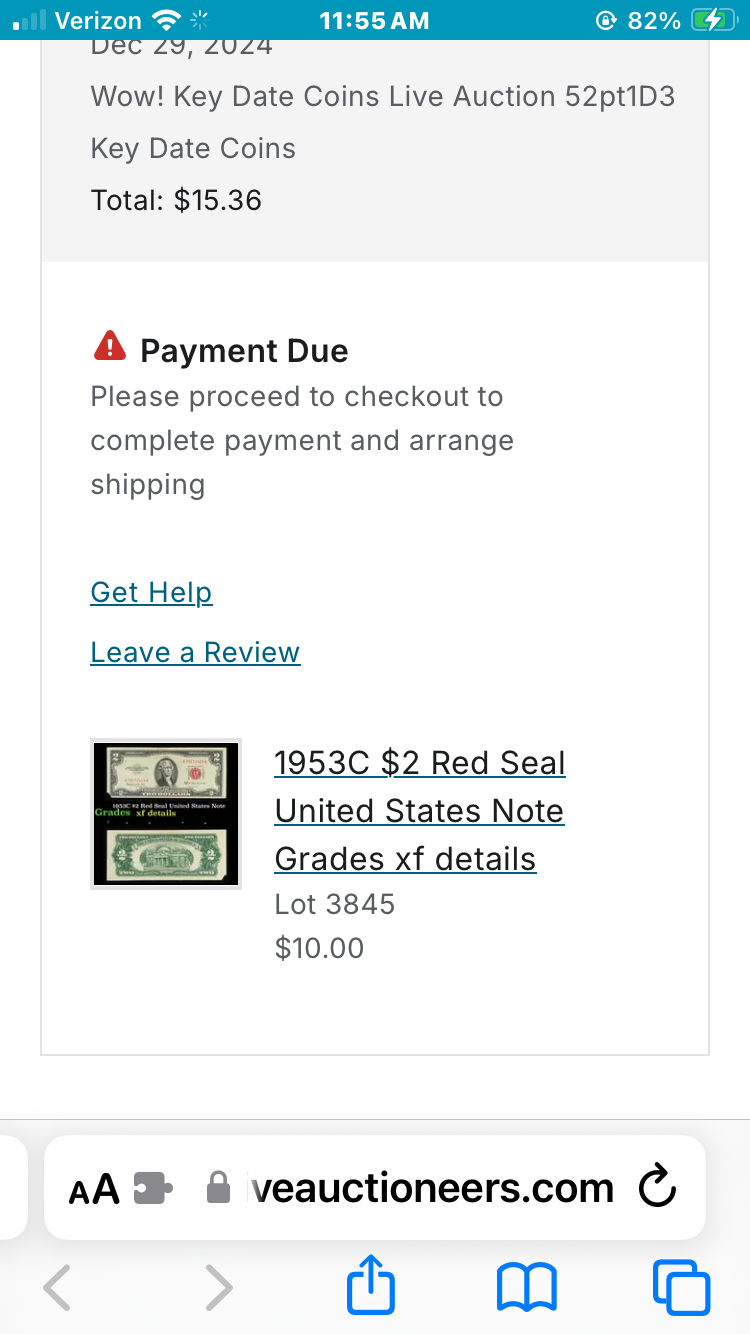
Task: Open the AA reader options in address bar
Action: (x=94, y=1189)
